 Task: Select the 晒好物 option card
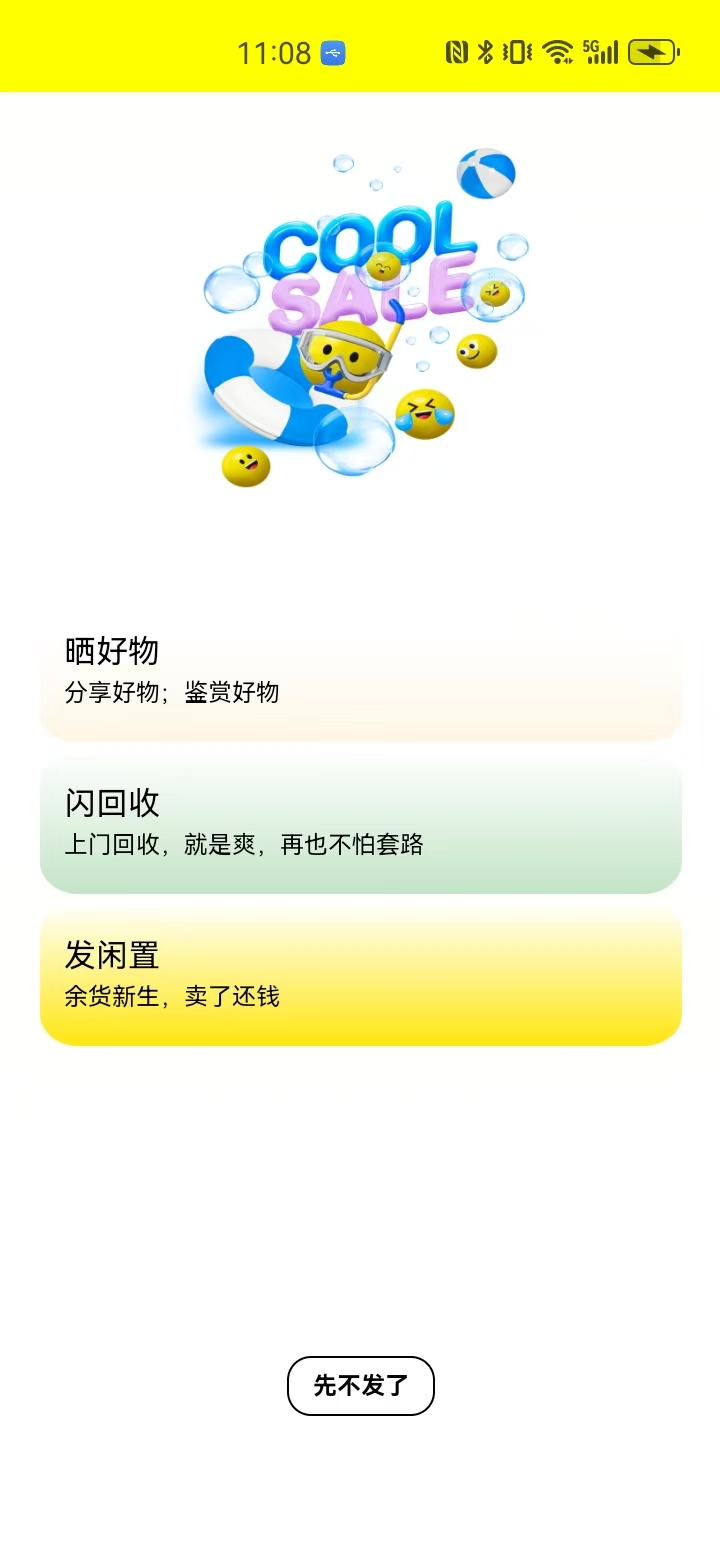[x=360, y=670]
